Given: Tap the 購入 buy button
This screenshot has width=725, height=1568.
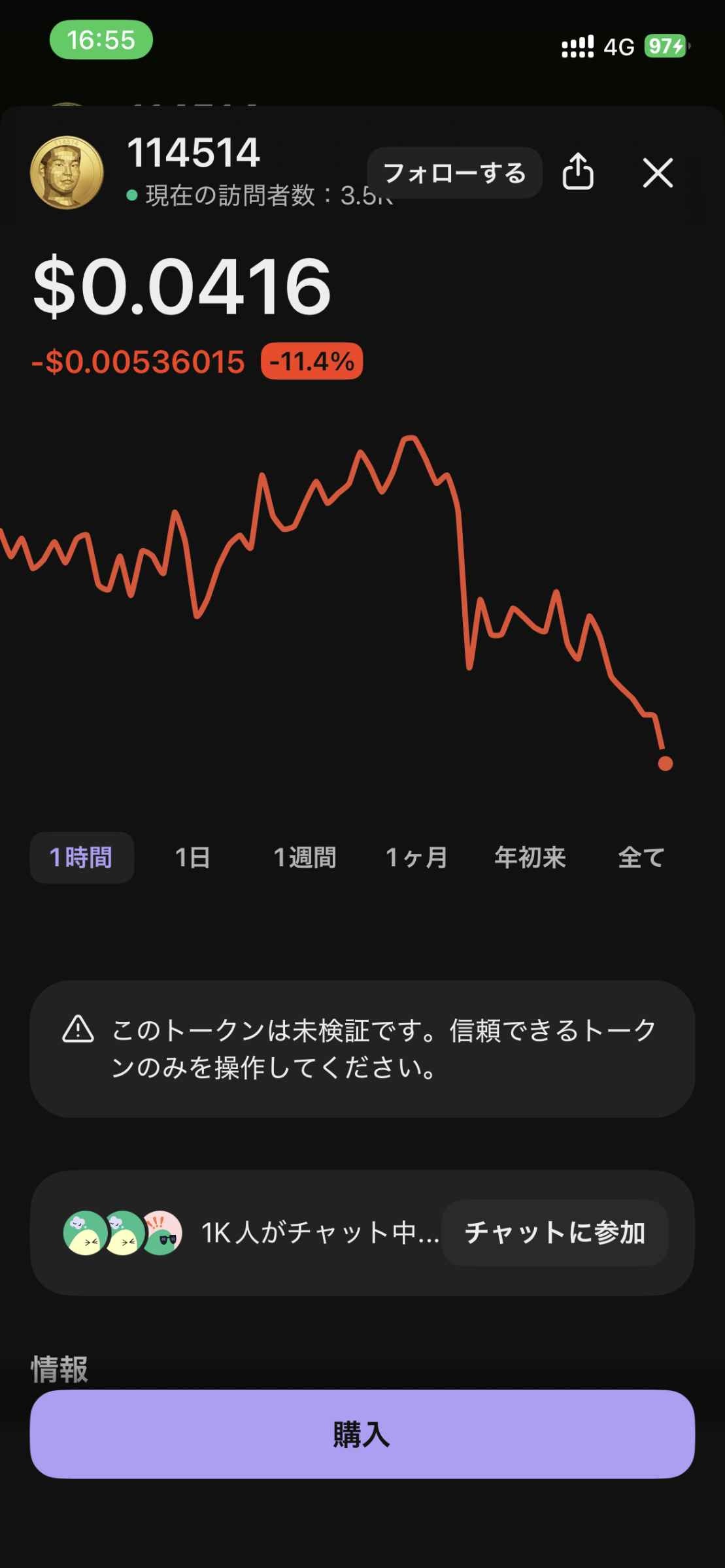Looking at the screenshot, I should point(362,1435).
